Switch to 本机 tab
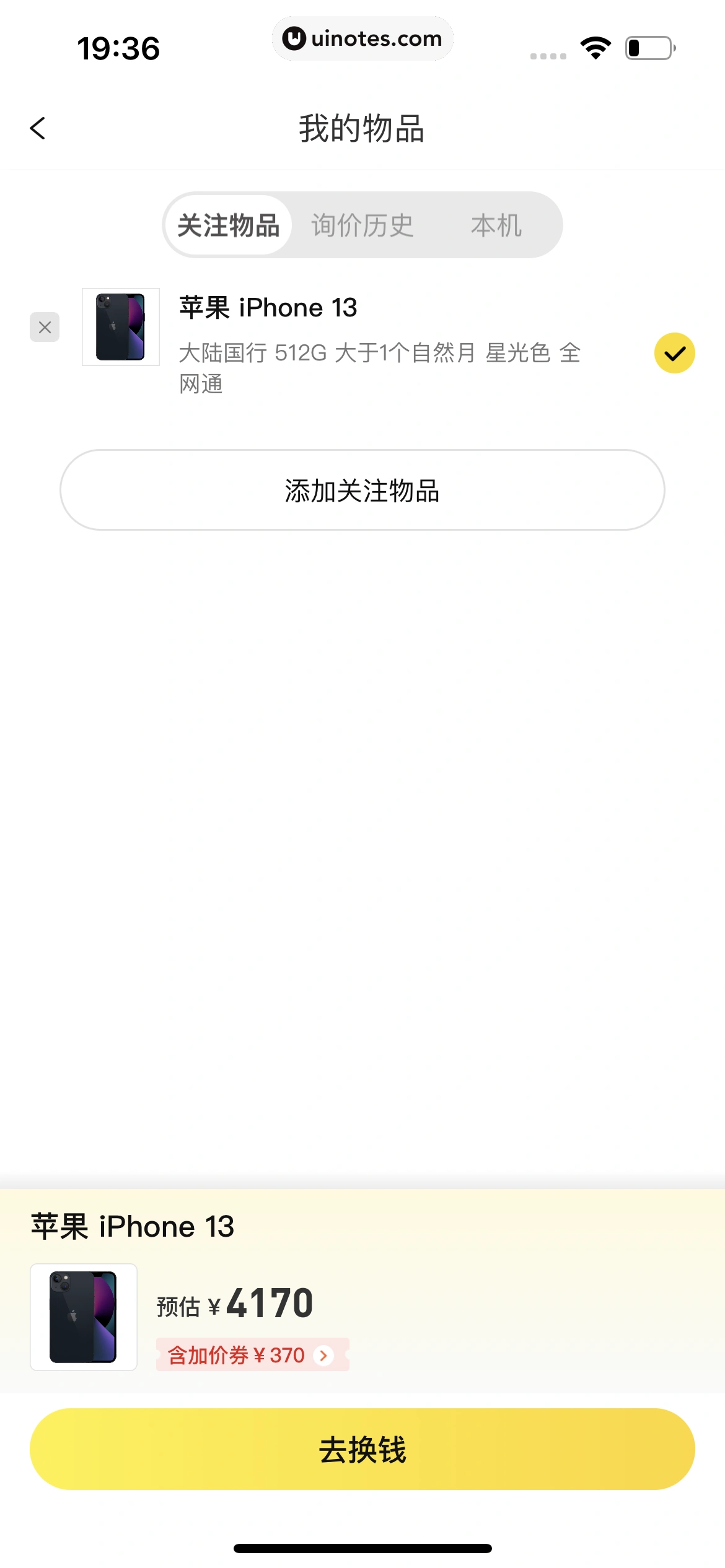This screenshot has width=725, height=1568. (x=496, y=225)
